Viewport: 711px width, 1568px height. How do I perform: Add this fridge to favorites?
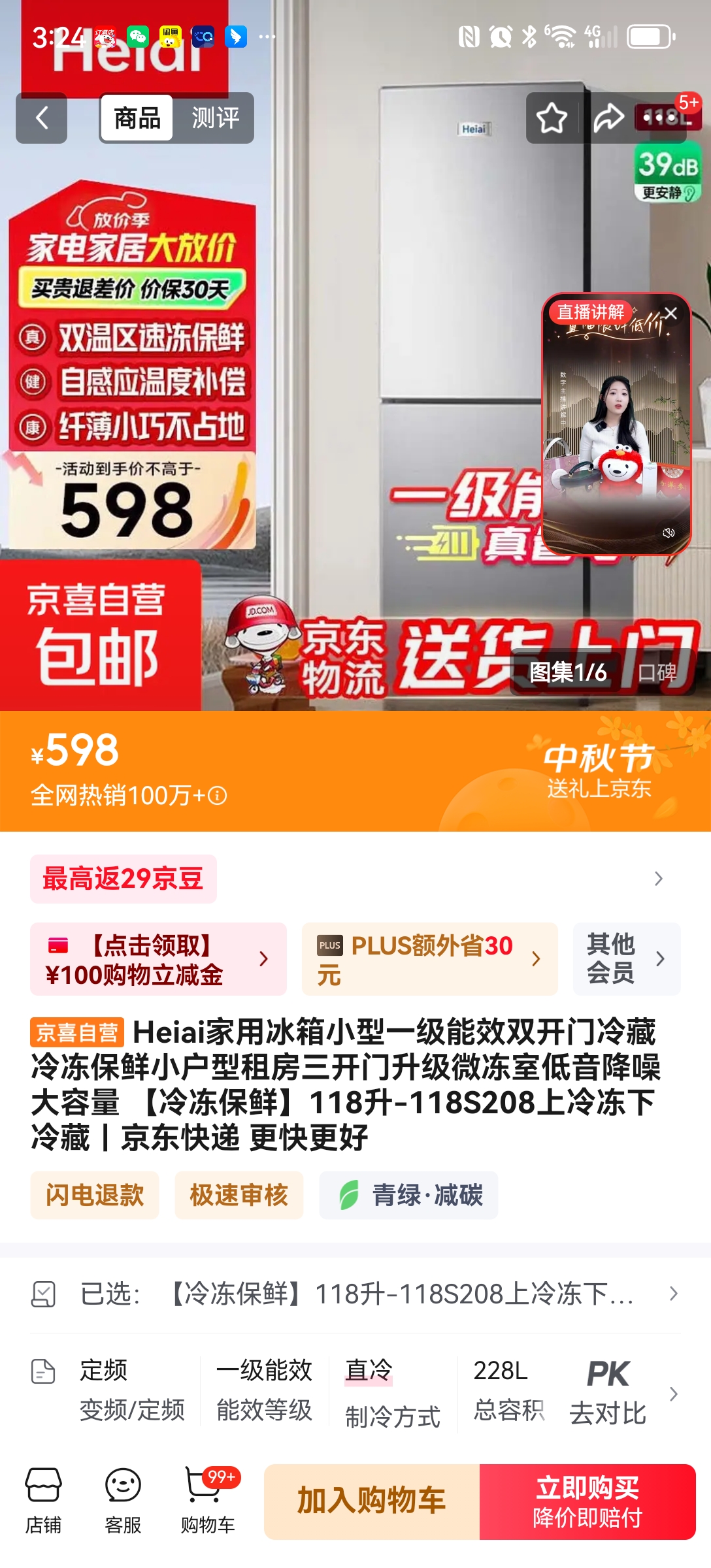[x=552, y=118]
